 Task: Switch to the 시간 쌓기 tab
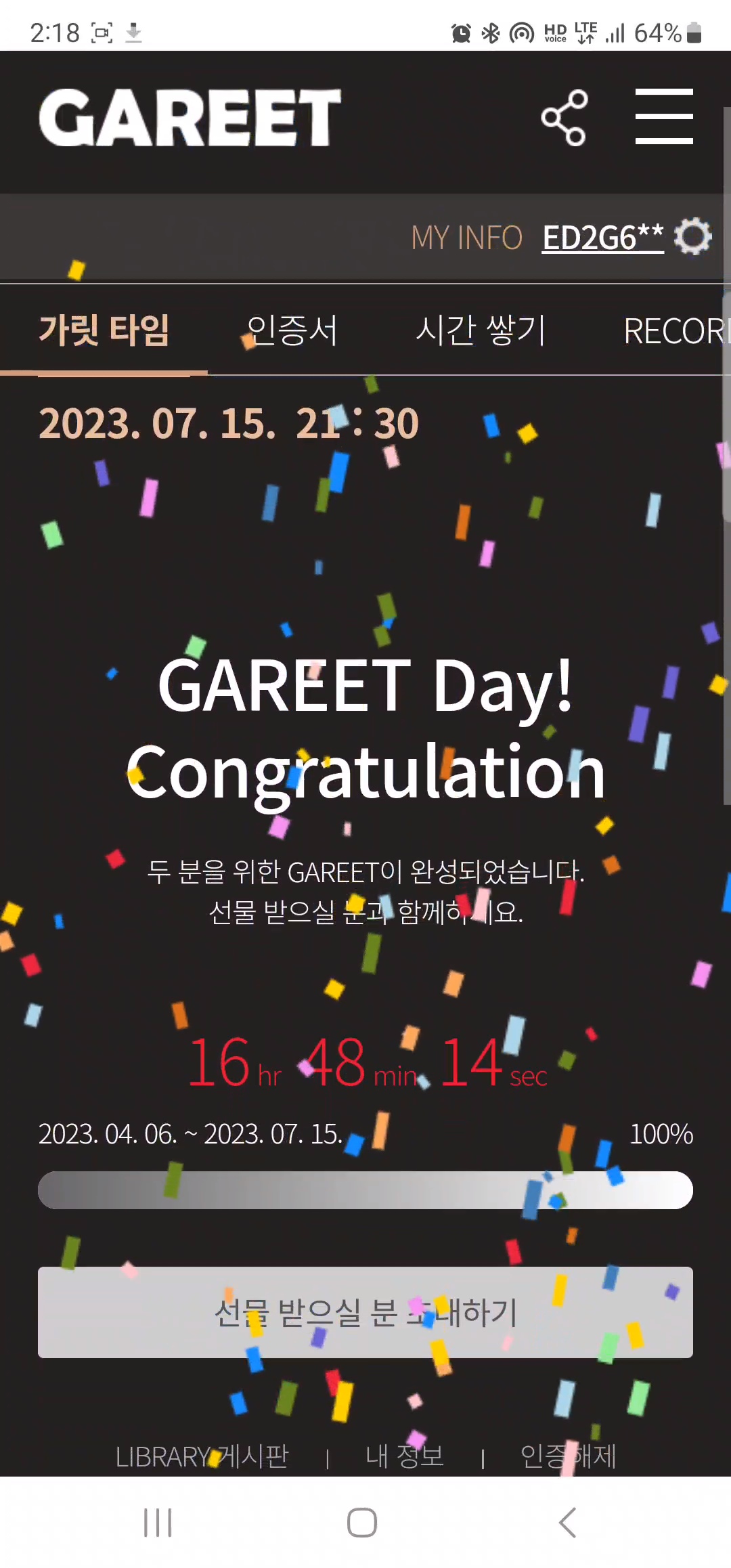(x=481, y=330)
